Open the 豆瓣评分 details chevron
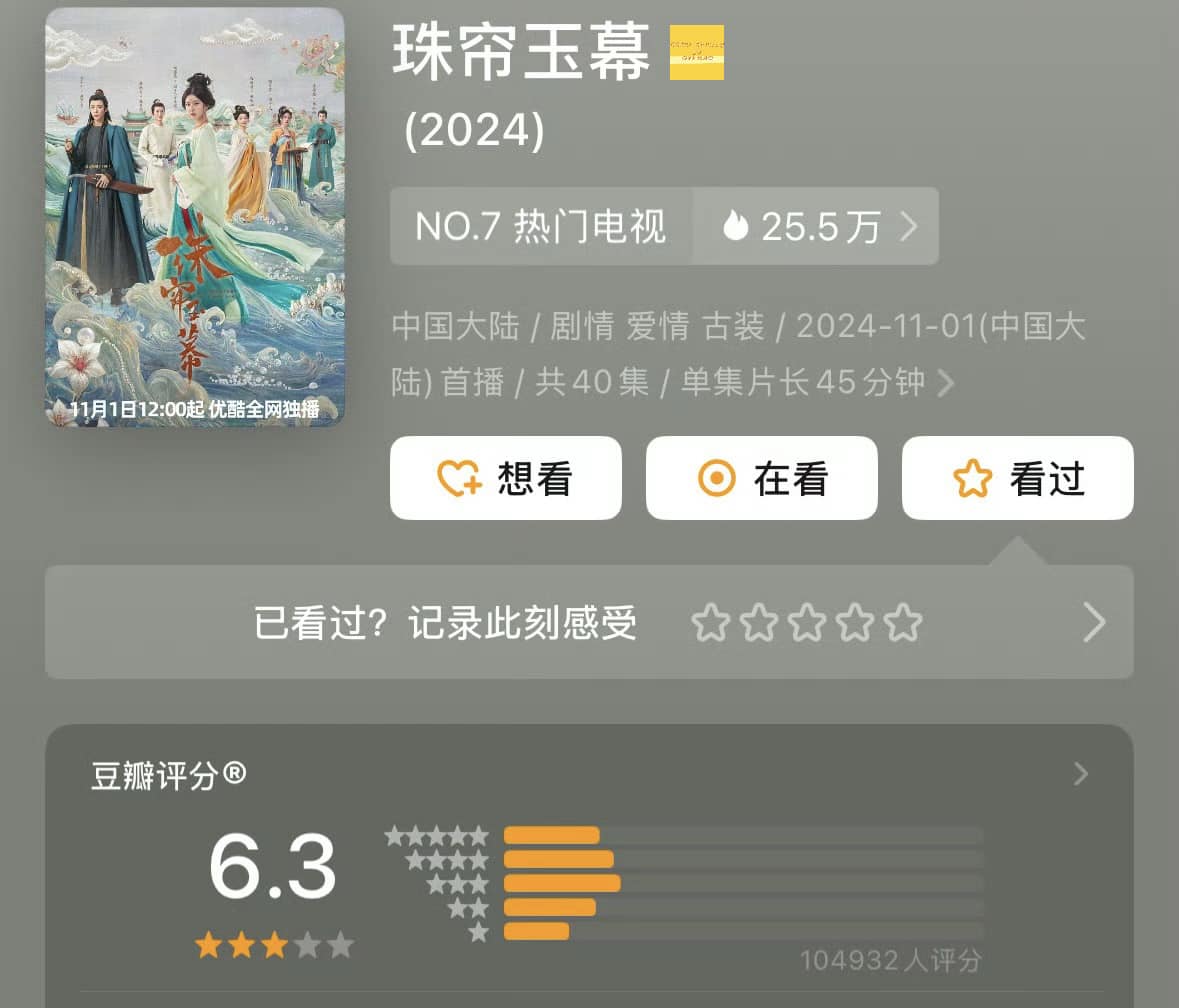1179x1008 pixels. [x=1080, y=774]
